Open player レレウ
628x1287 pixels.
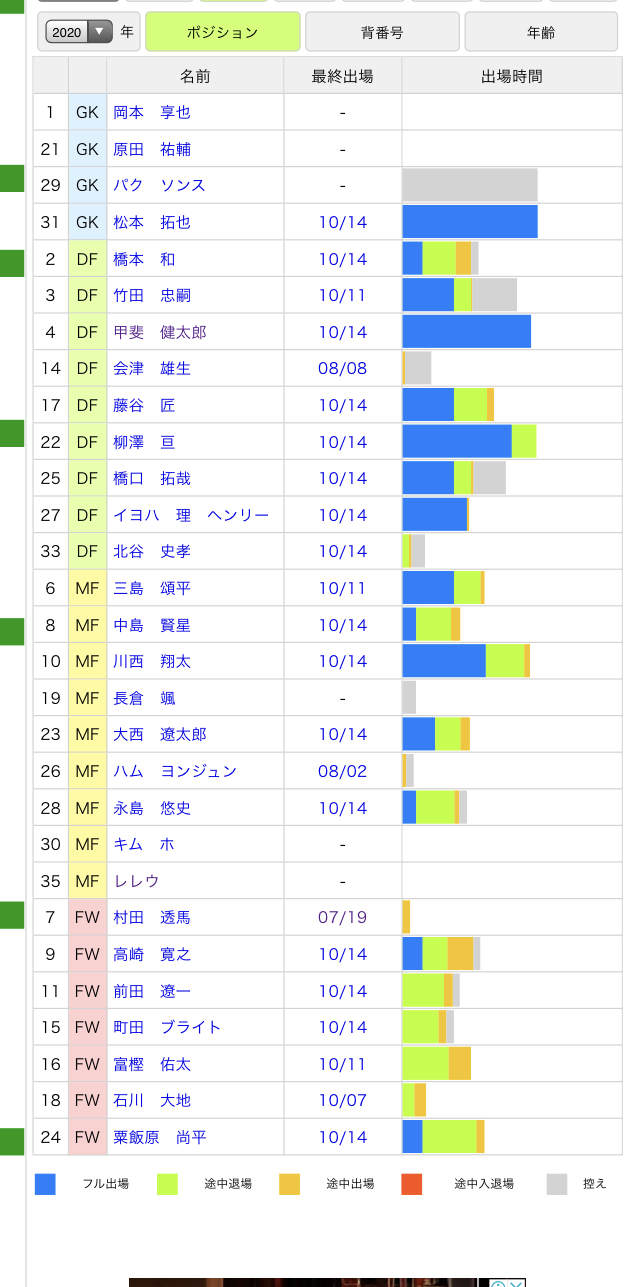[x=136, y=881]
